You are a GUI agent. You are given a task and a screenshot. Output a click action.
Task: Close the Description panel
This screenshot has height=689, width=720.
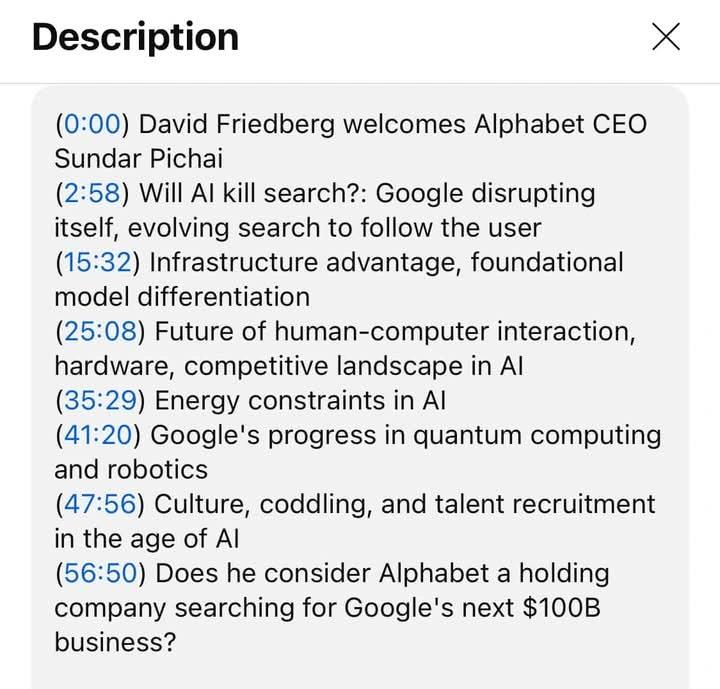pos(665,37)
